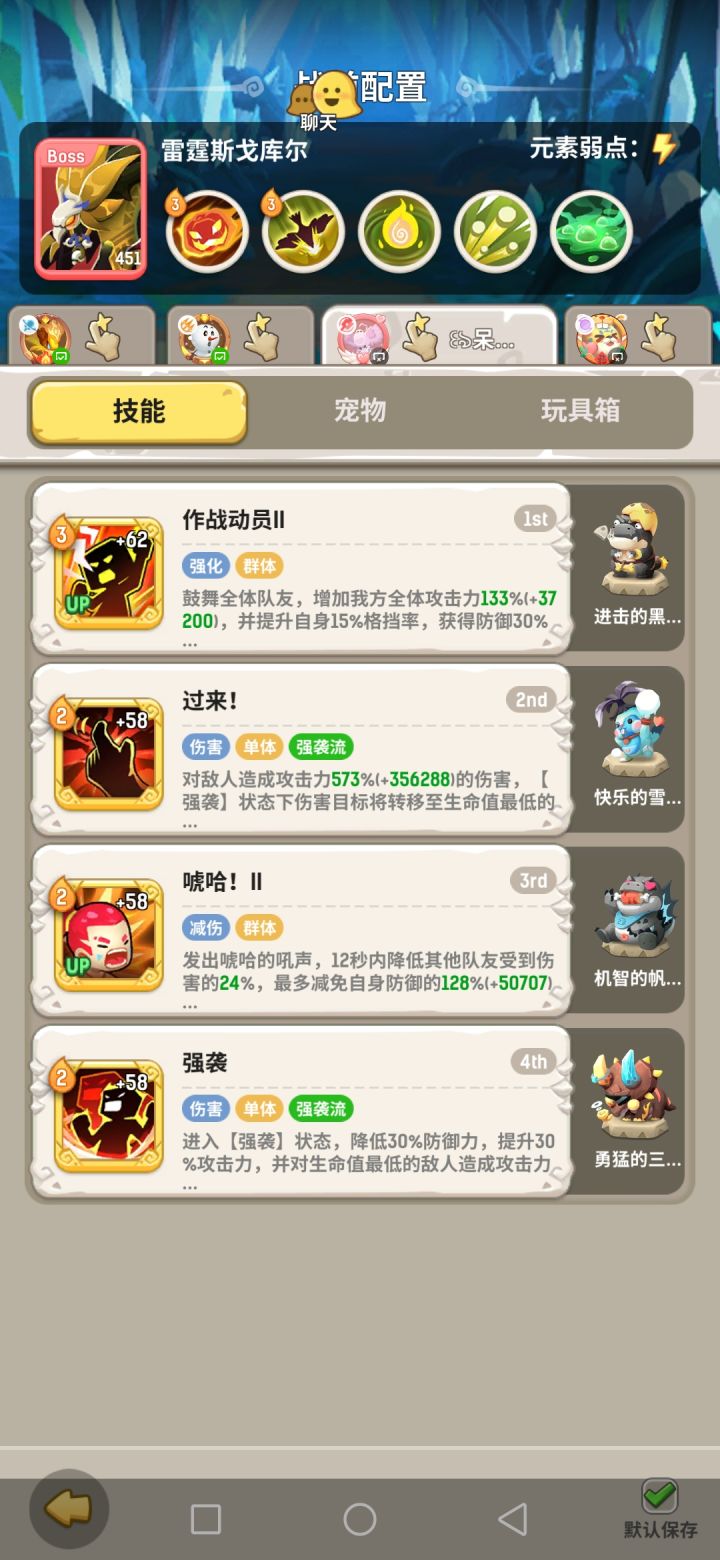
Task: Switch to the 宠物 tab
Action: point(360,410)
